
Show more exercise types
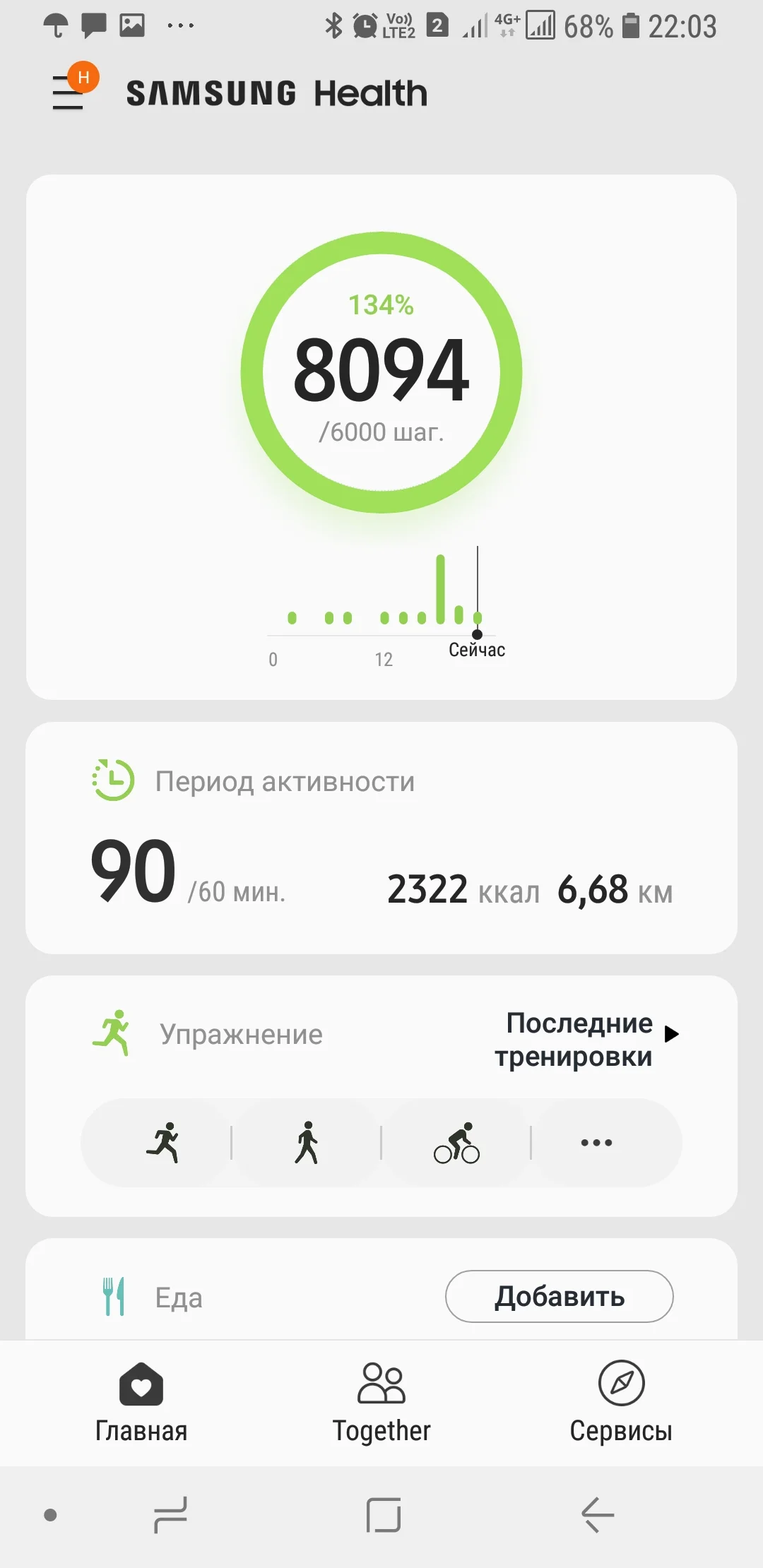(597, 1142)
